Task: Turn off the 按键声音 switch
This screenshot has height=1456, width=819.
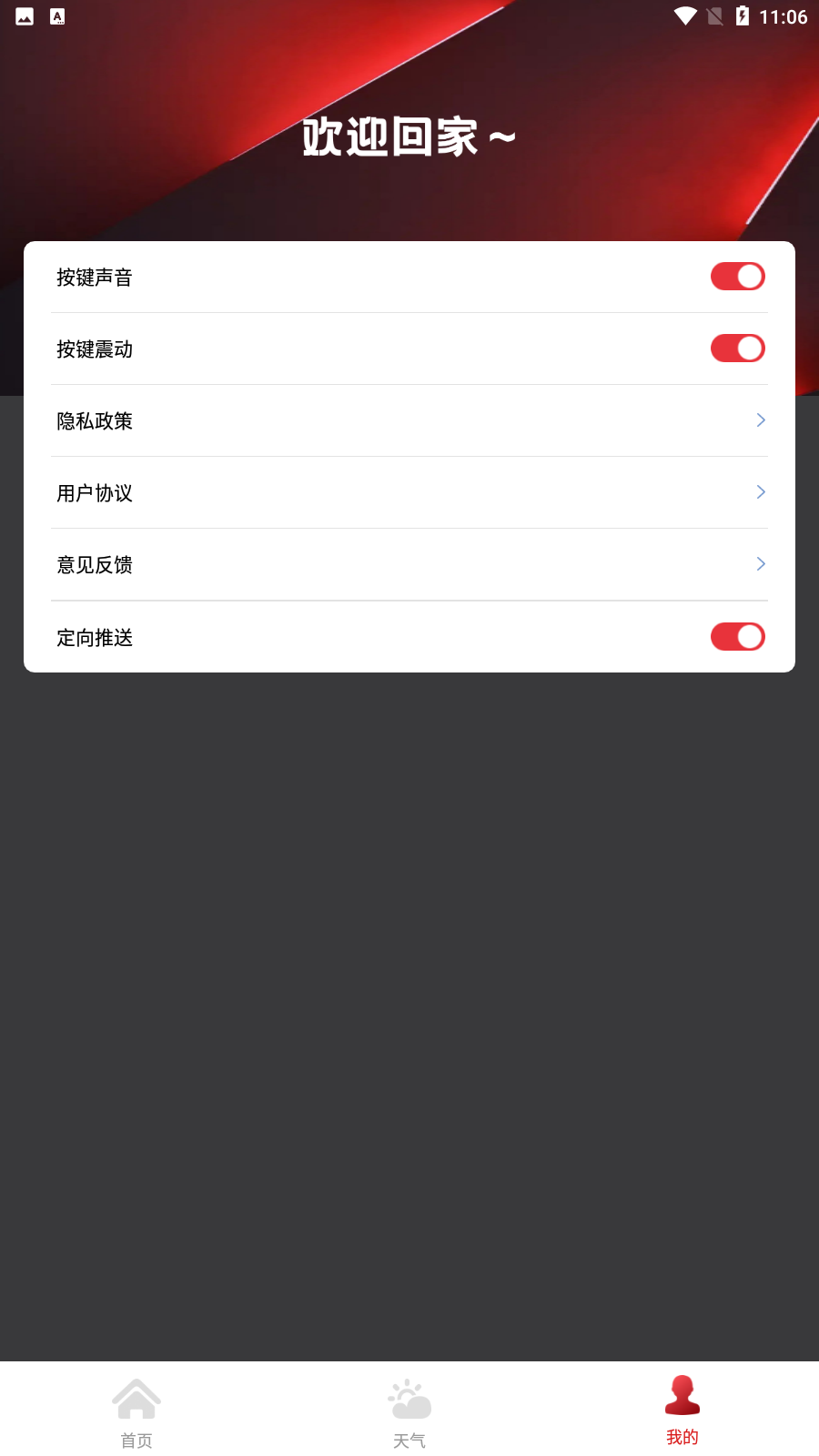Action: click(737, 277)
